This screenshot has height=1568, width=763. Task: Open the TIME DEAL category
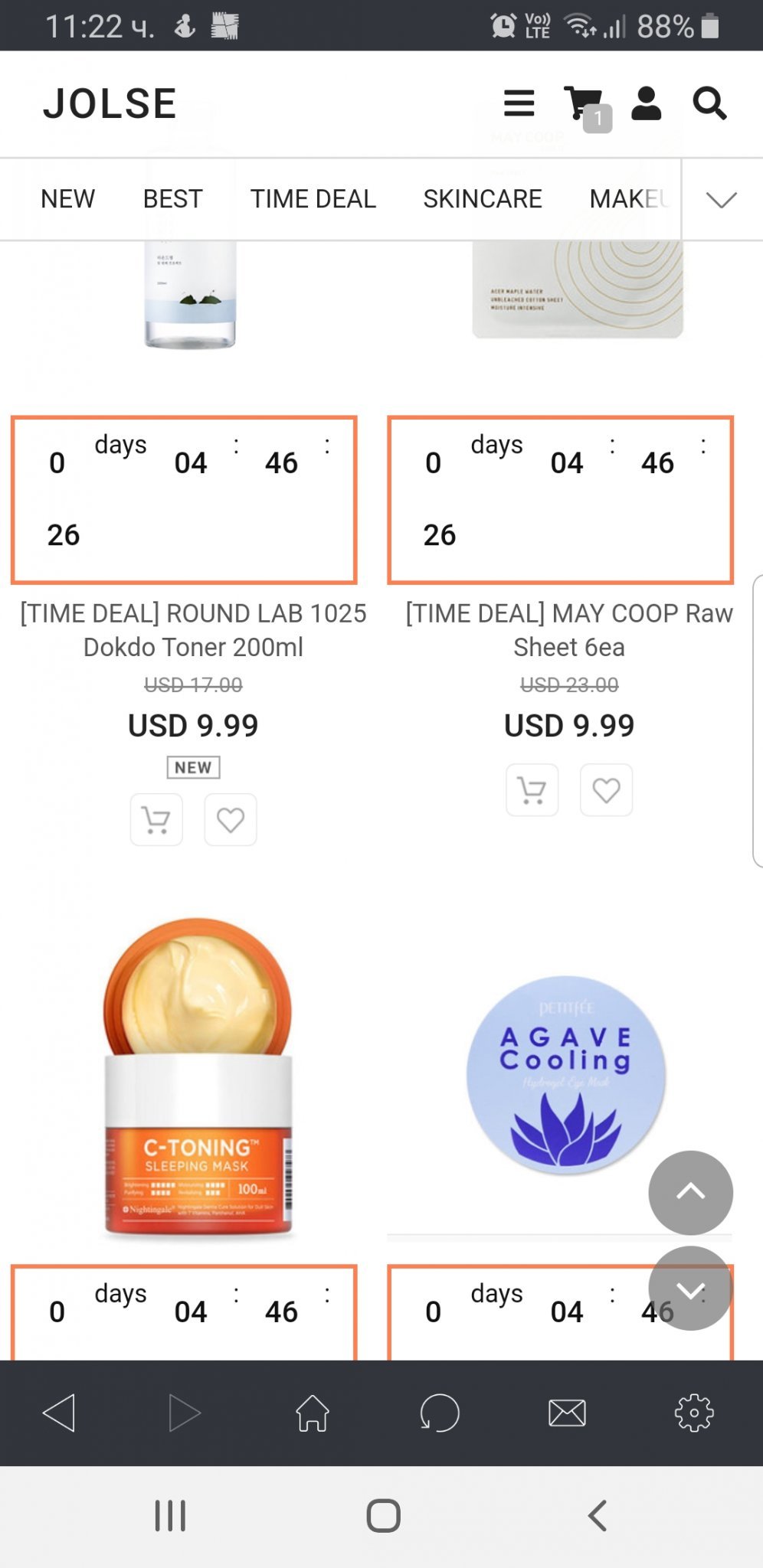pos(313,199)
